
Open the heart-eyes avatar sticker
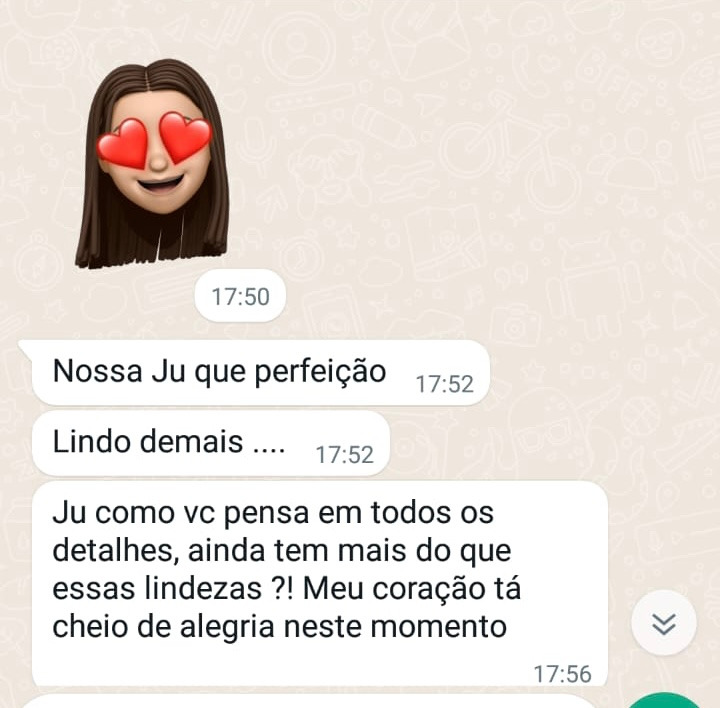(x=153, y=162)
